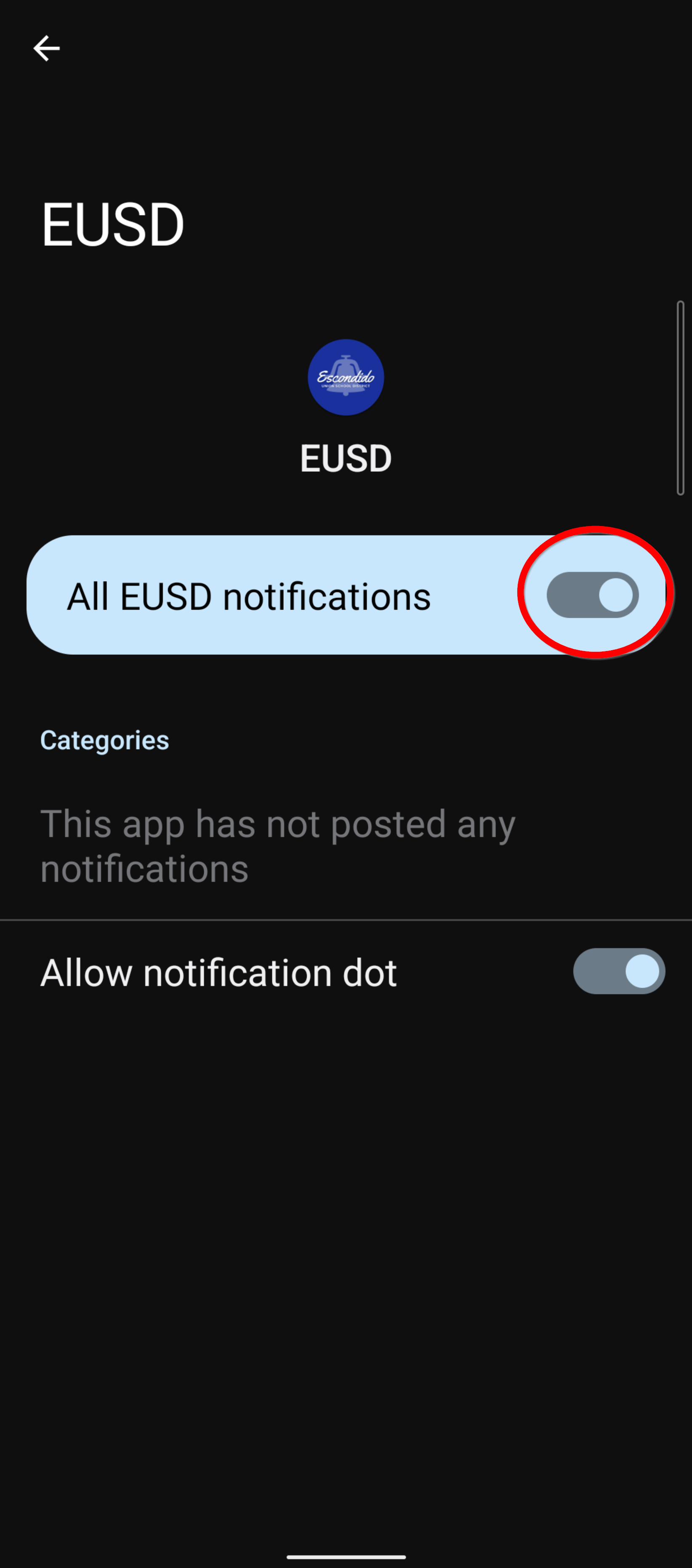Toggle All EUSD notifications switch
The image size is (692, 1568).
pyautogui.click(x=592, y=595)
